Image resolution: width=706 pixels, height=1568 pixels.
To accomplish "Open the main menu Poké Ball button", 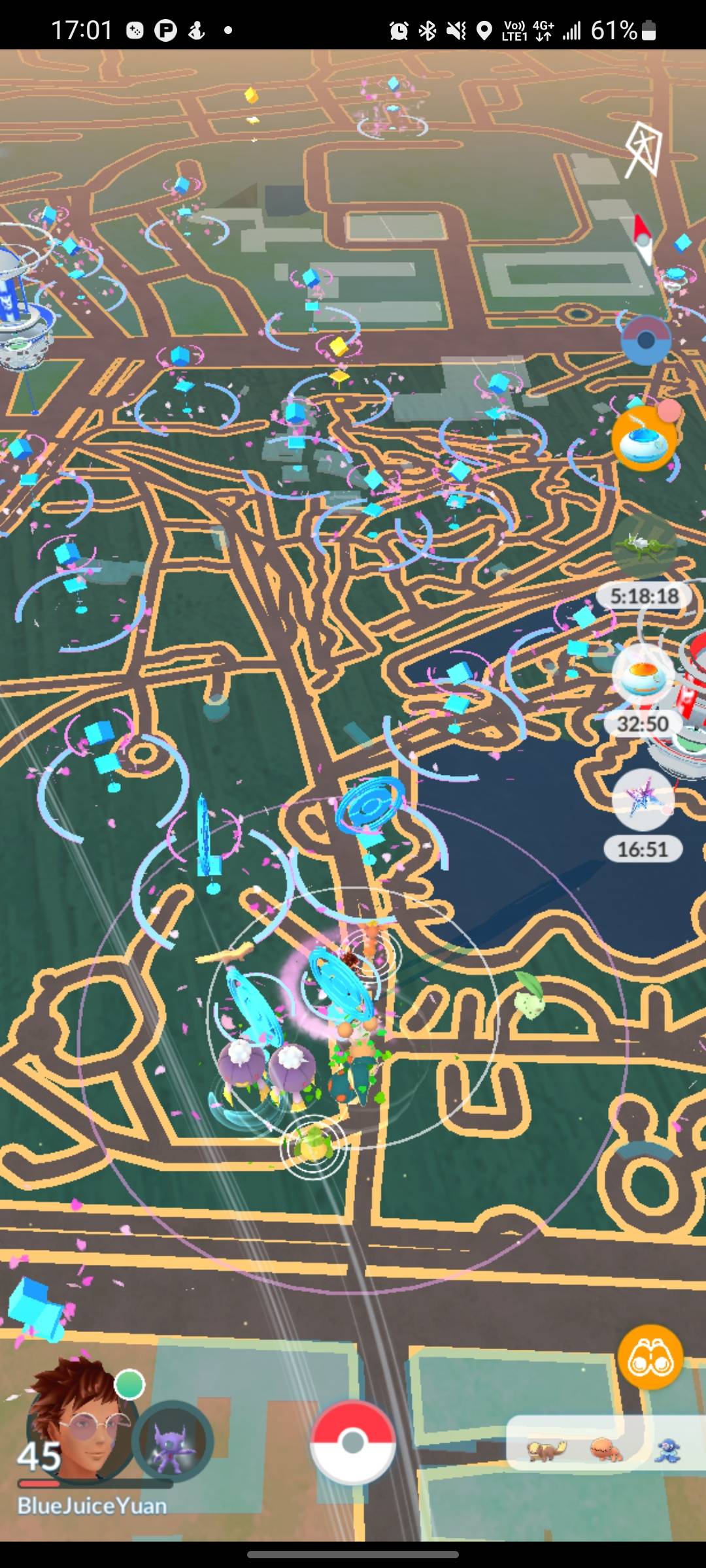I will tap(353, 1442).
